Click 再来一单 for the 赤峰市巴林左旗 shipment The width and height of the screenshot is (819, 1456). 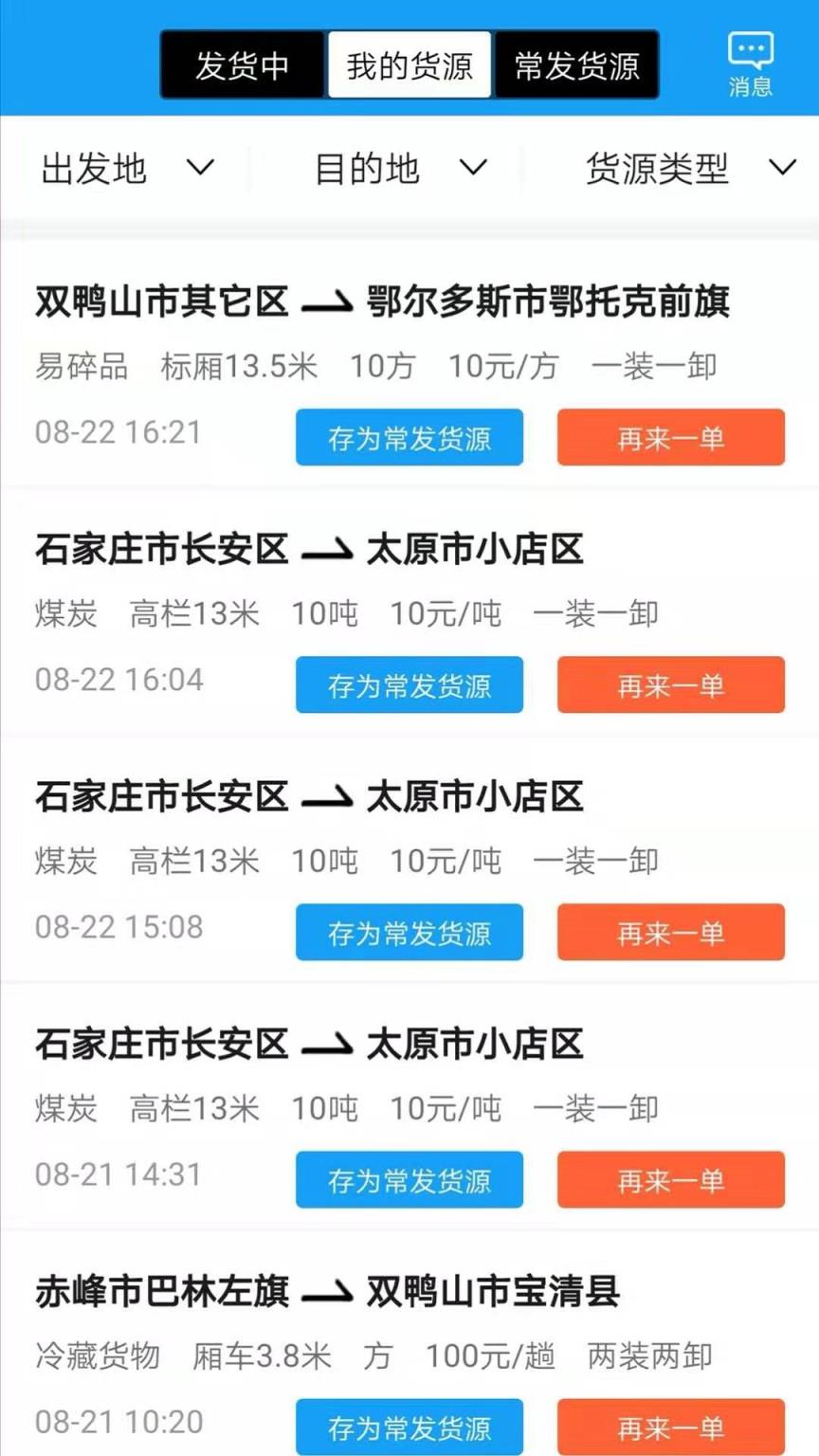670,1427
